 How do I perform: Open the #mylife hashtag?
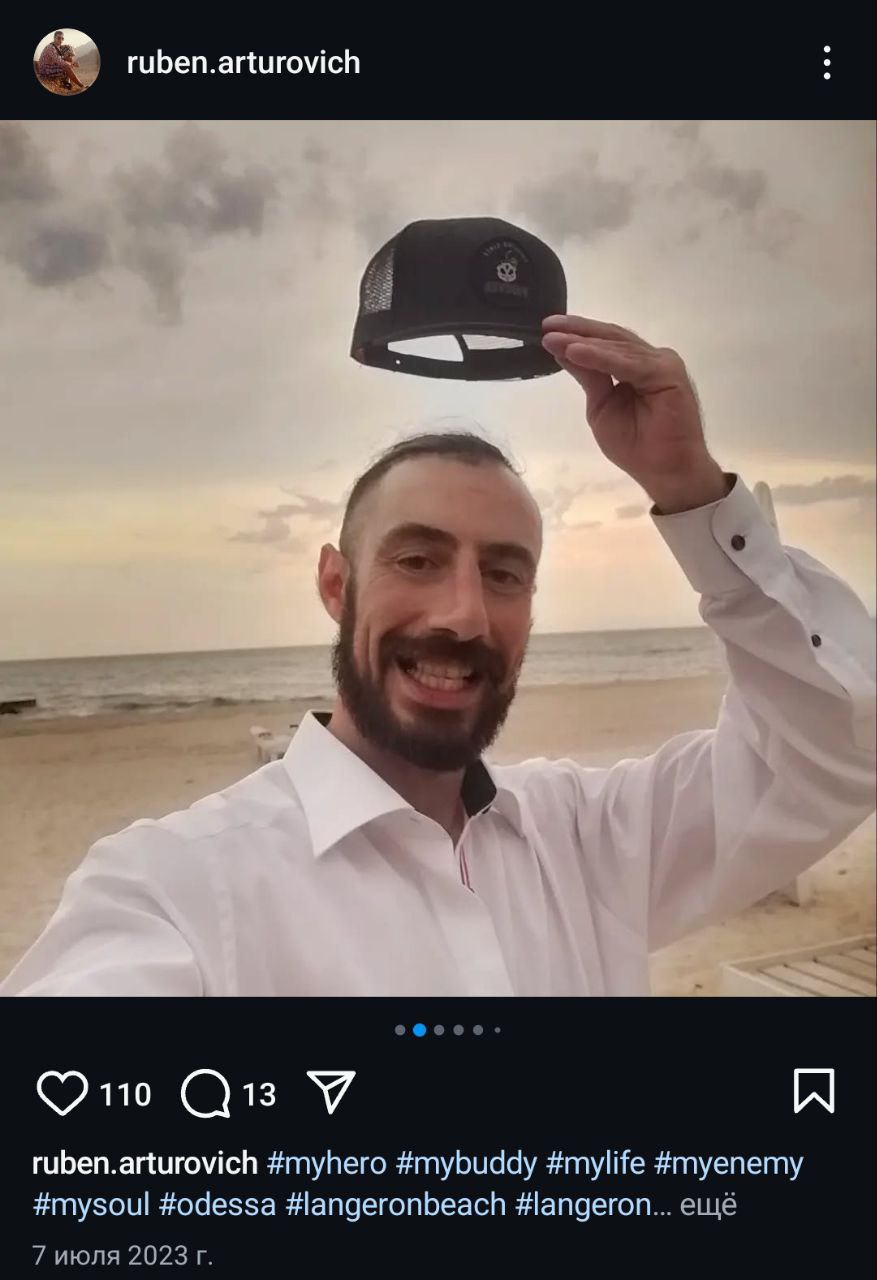(595, 1164)
